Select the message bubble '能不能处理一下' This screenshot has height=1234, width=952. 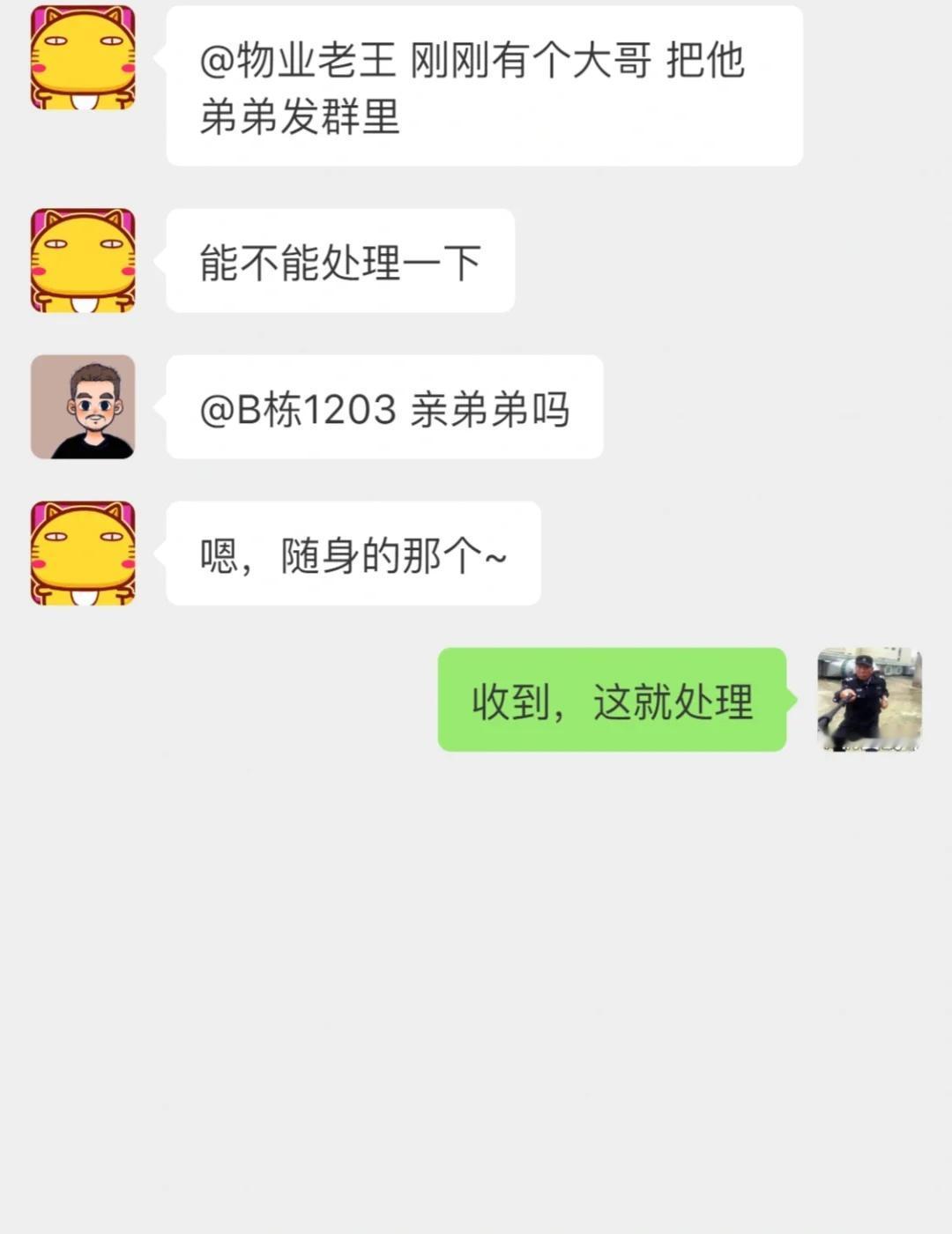point(339,260)
